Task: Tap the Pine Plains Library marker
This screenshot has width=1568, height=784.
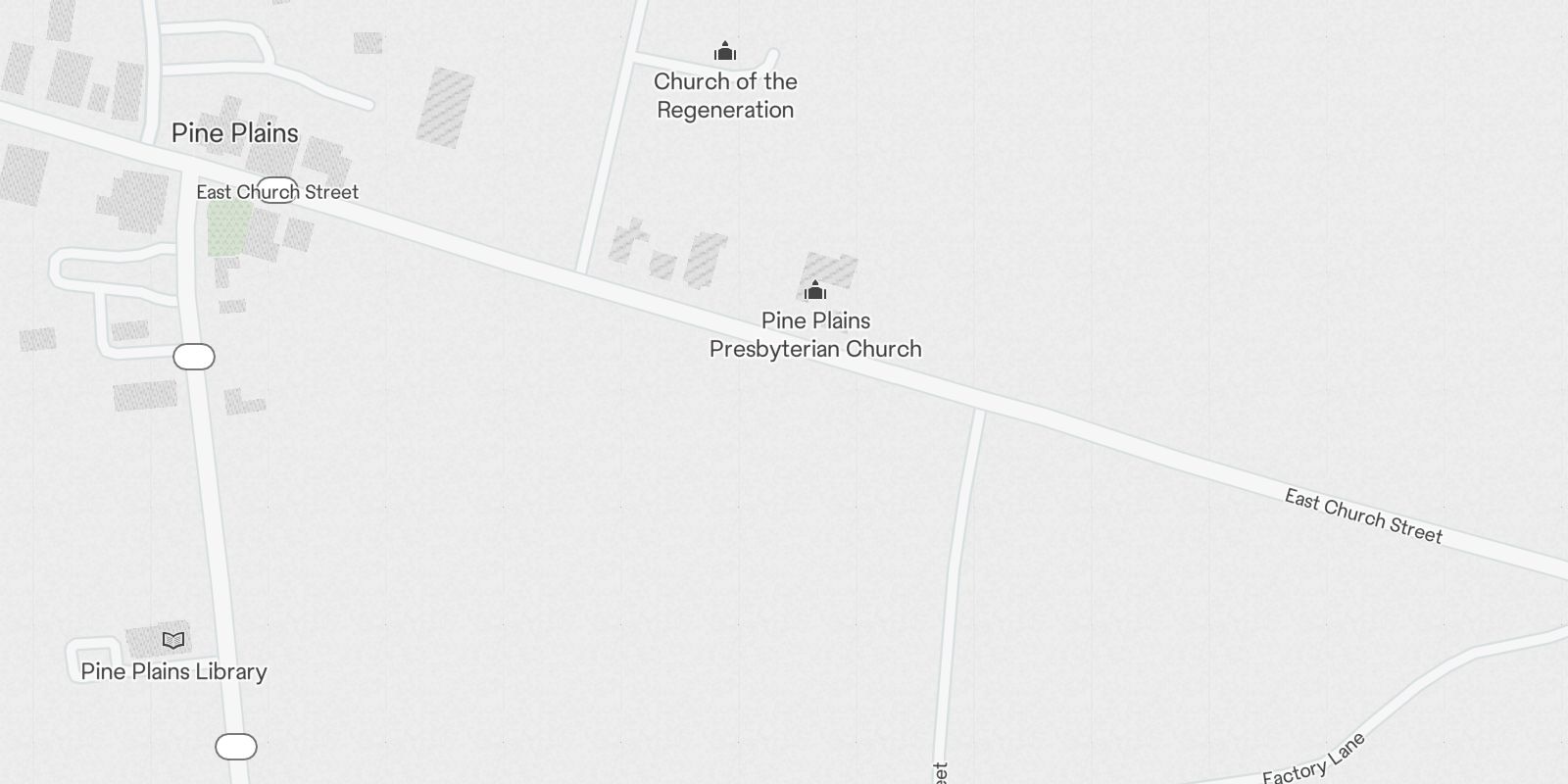Action: click(x=173, y=641)
